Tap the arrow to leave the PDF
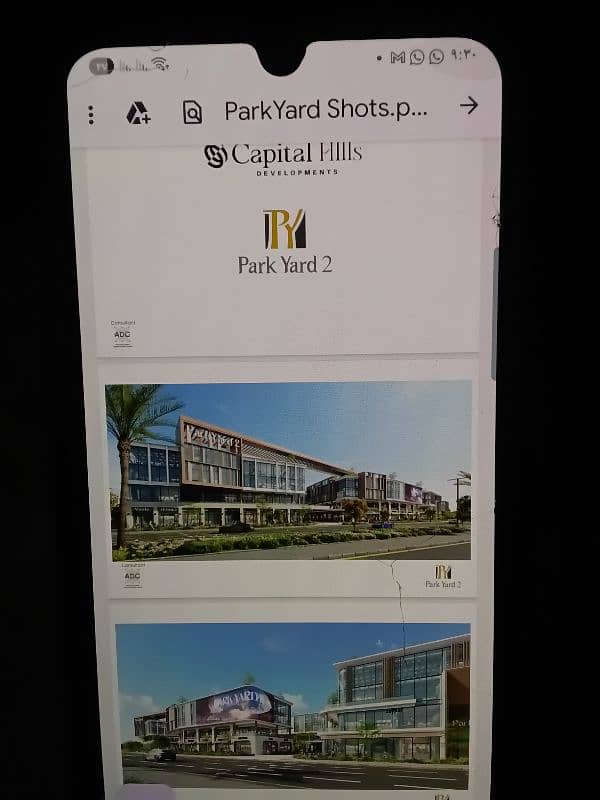Image resolution: width=600 pixels, height=800 pixels. (468, 105)
